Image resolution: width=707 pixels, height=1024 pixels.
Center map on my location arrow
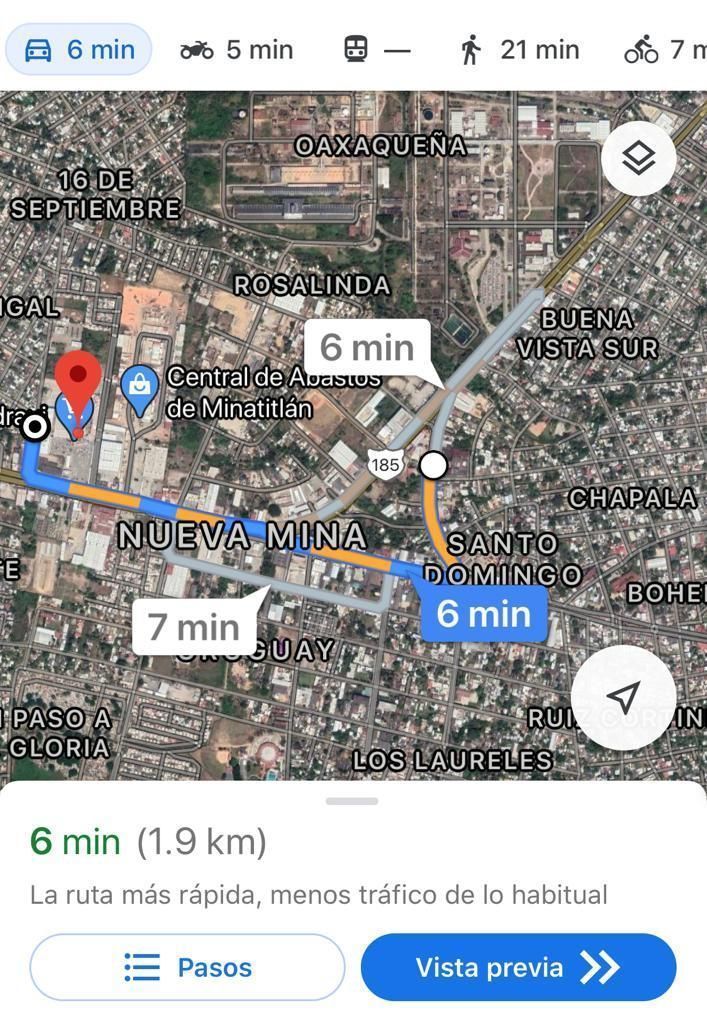(x=624, y=697)
